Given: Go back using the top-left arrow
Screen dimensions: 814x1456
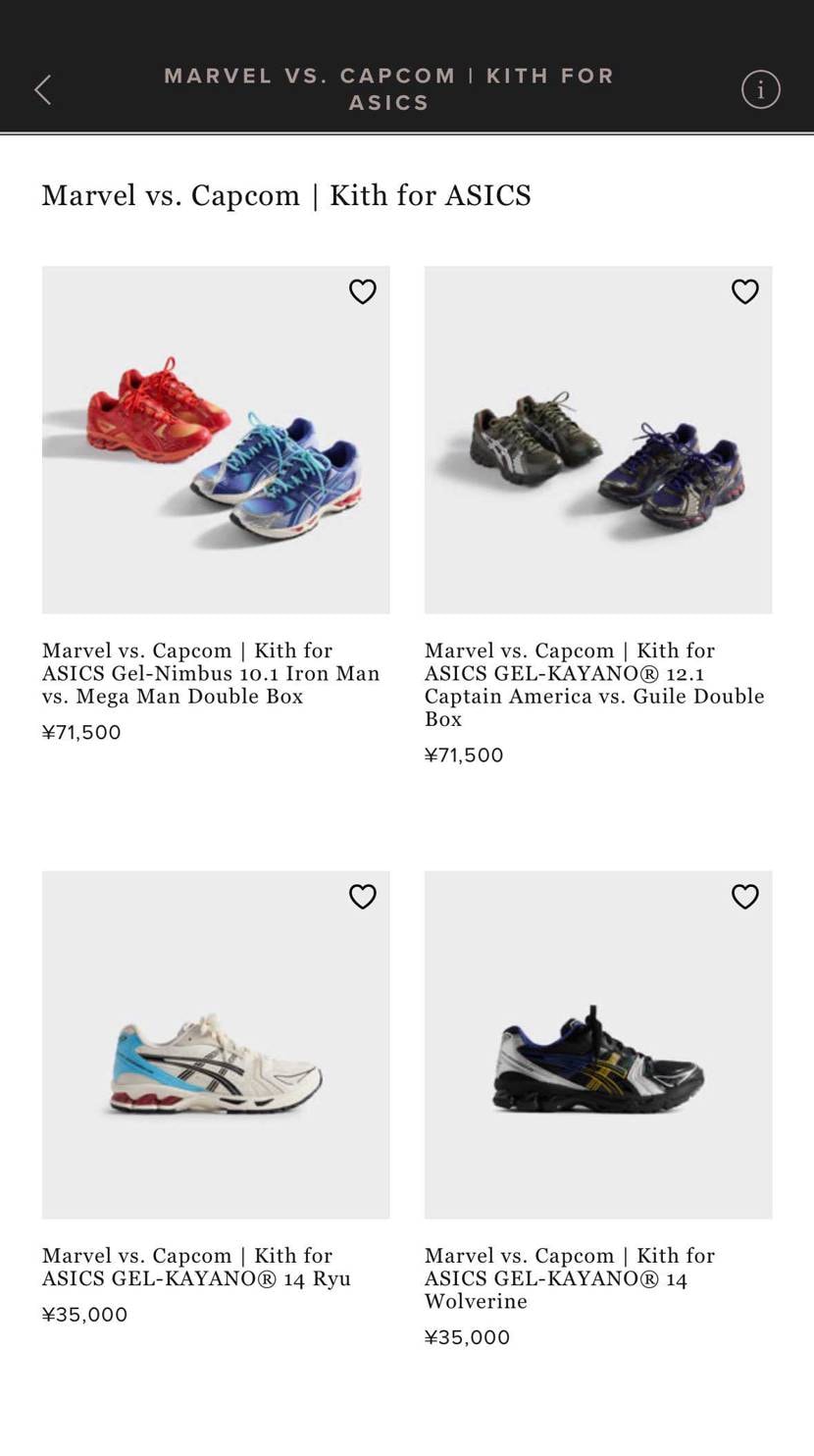Looking at the screenshot, I should [43, 89].
